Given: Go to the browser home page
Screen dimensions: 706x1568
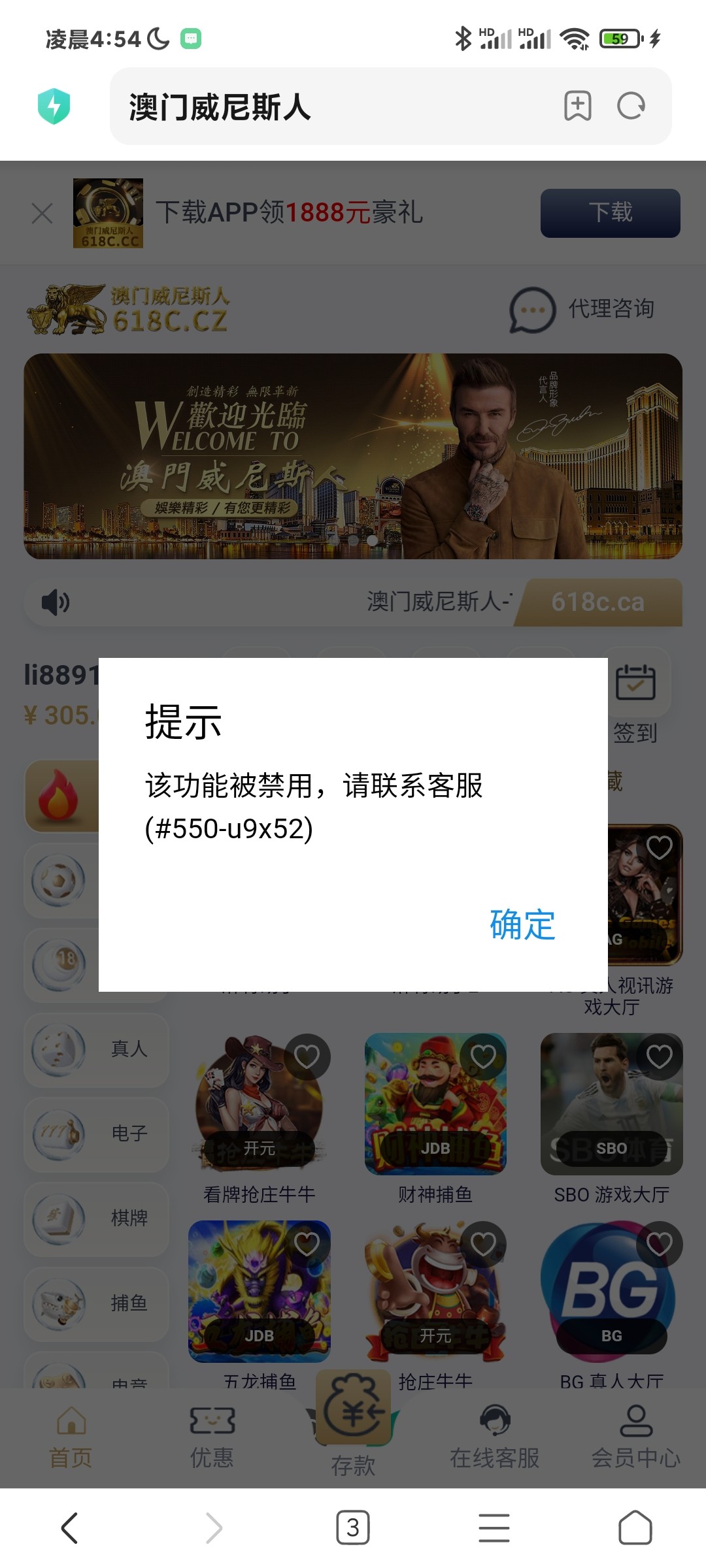Looking at the screenshot, I should 635,1527.
